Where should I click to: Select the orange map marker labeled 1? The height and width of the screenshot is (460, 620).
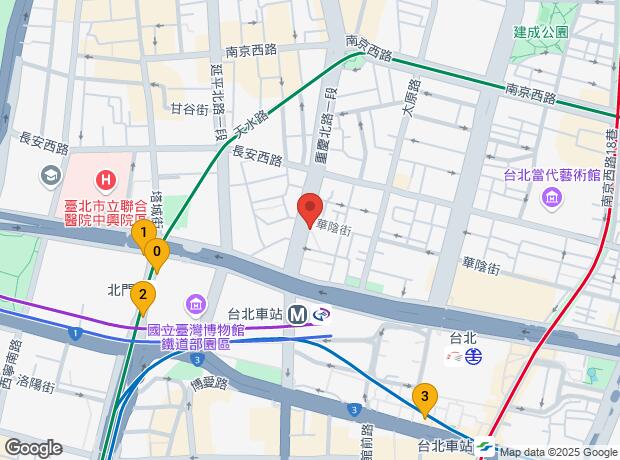[x=143, y=233]
